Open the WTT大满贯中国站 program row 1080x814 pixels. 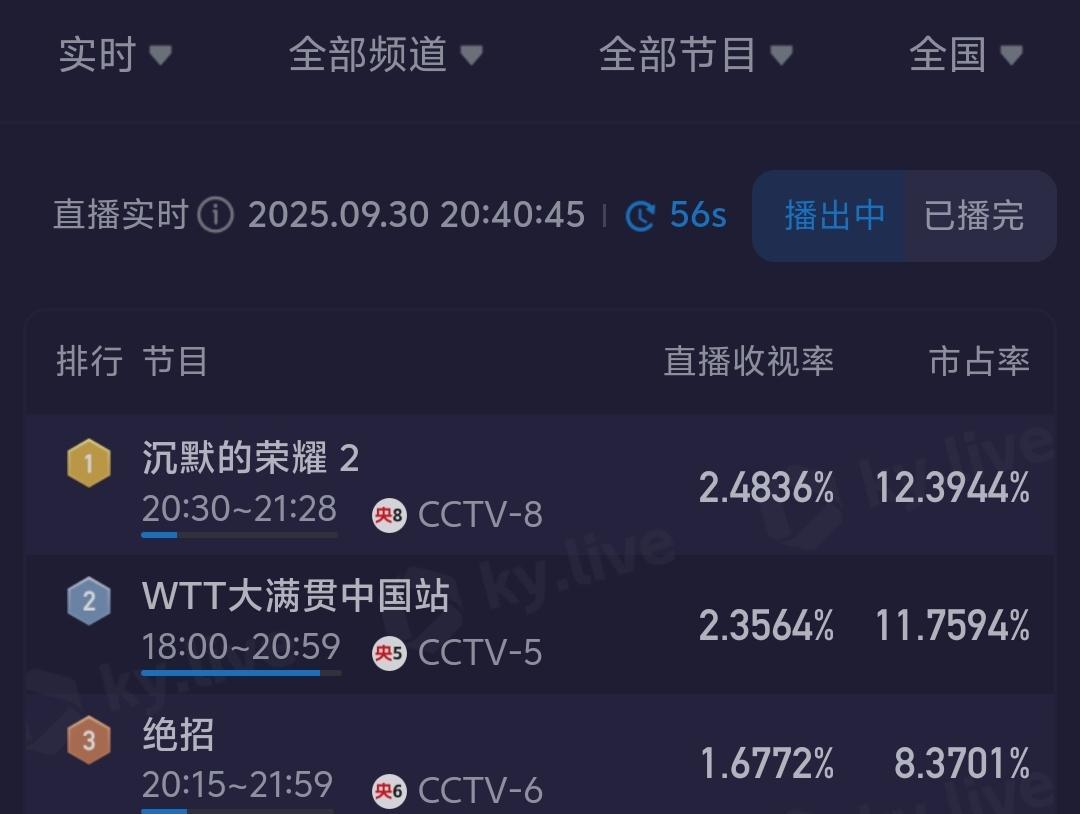(x=540, y=625)
